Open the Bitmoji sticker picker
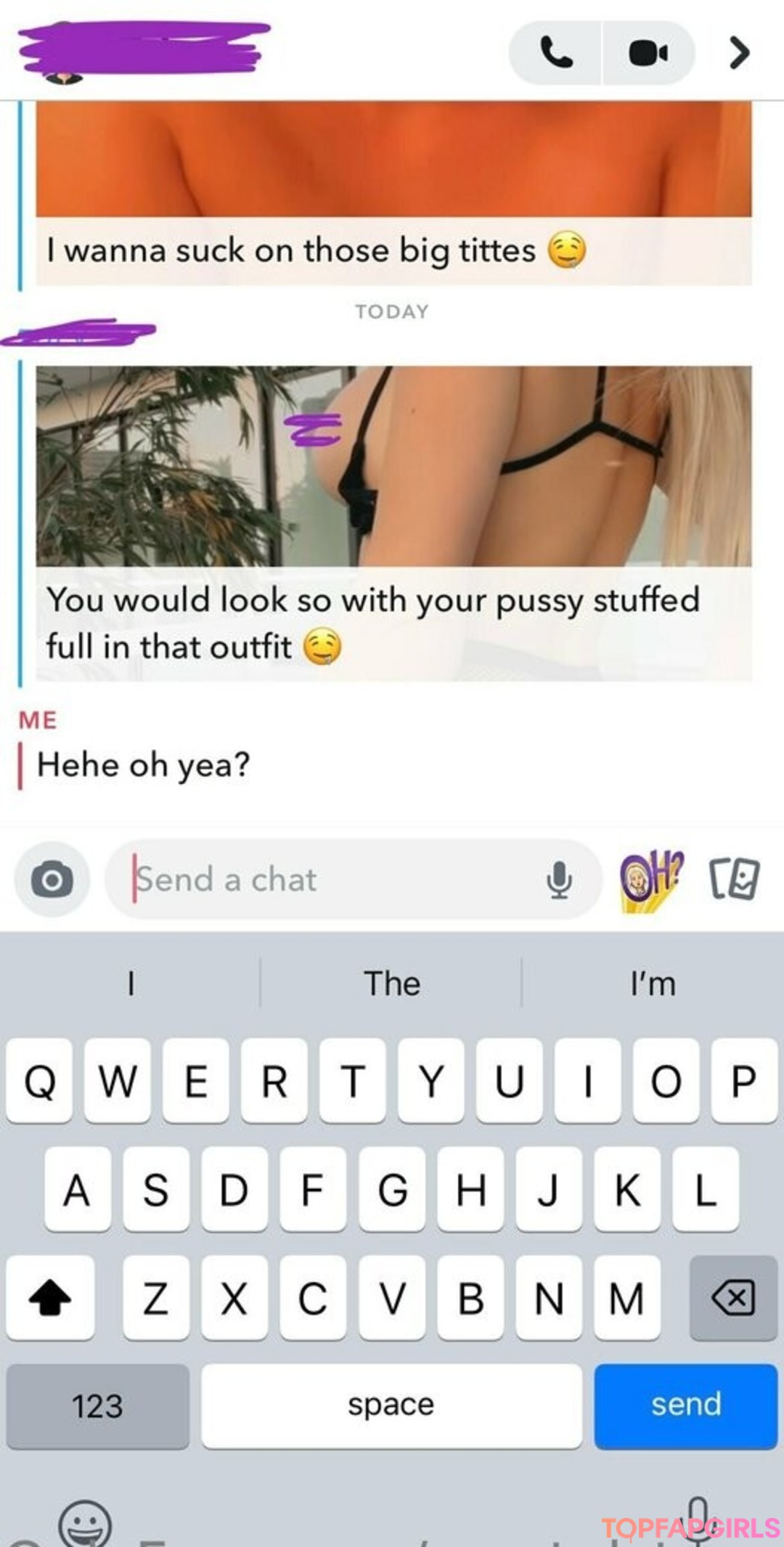 [x=651, y=878]
